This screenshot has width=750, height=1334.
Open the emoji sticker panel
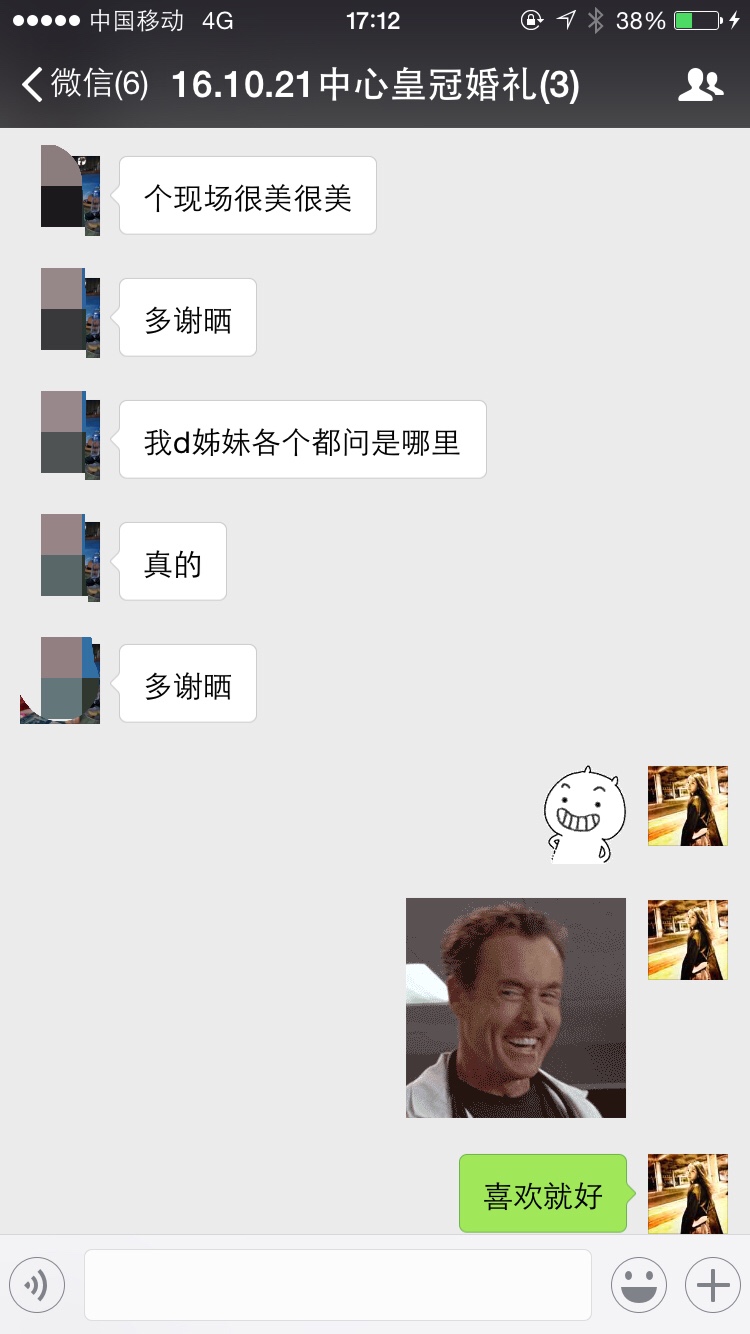pyautogui.click(x=639, y=1284)
